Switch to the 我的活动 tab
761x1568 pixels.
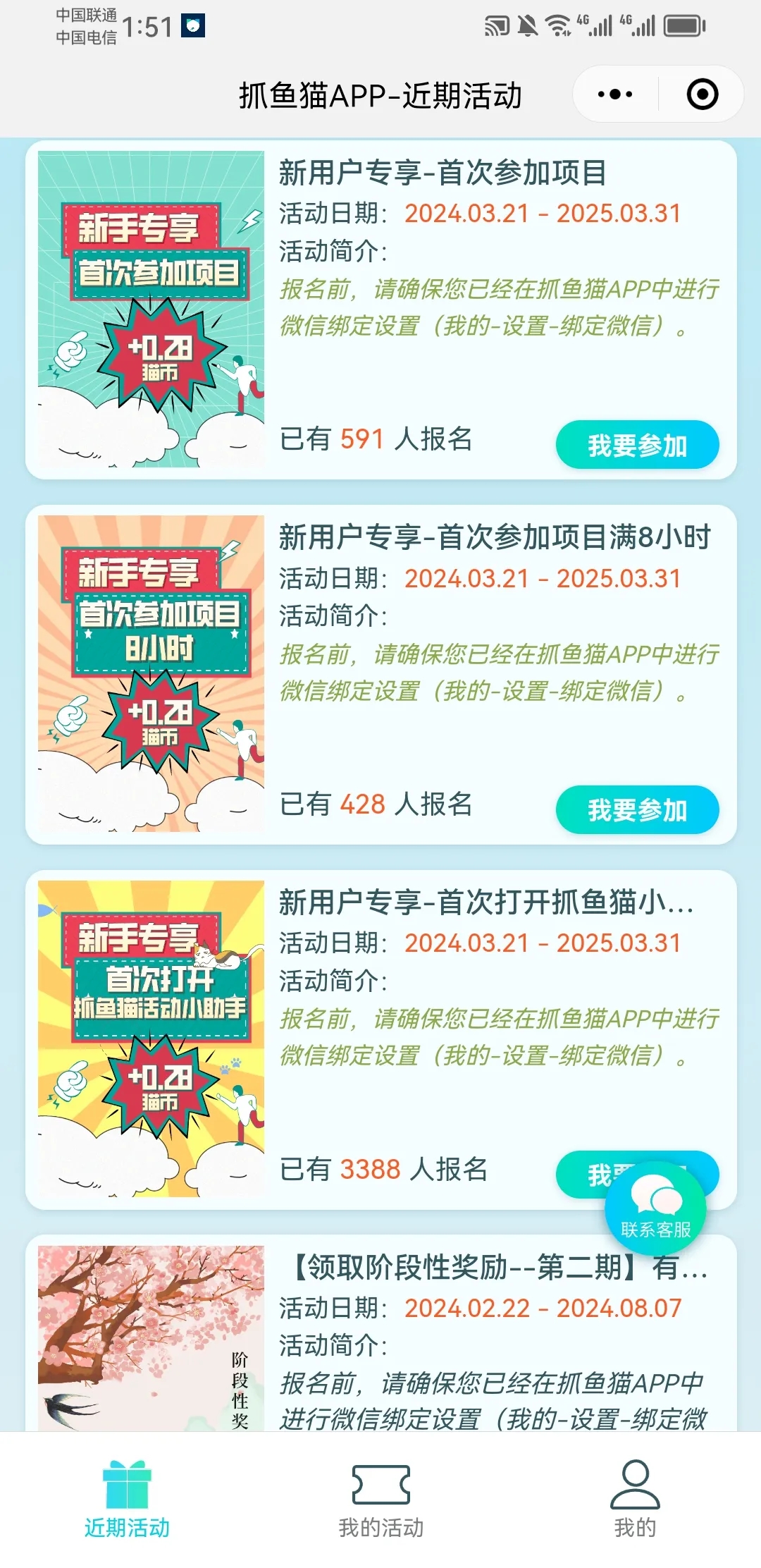[380, 1499]
